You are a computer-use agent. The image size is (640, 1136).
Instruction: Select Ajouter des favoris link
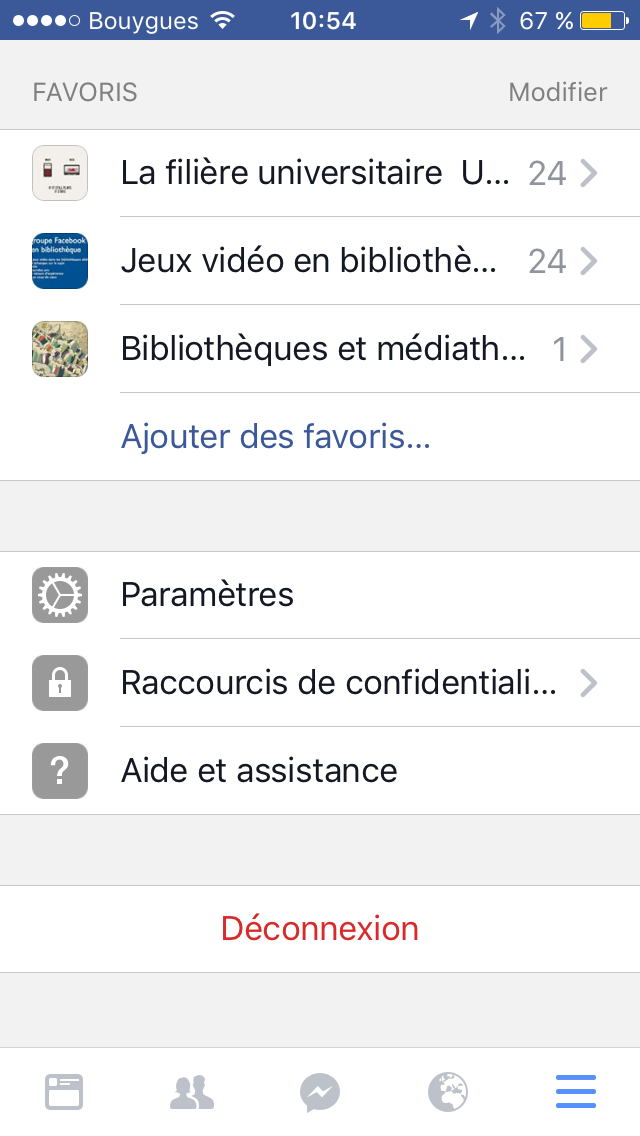(x=275, y=437)
